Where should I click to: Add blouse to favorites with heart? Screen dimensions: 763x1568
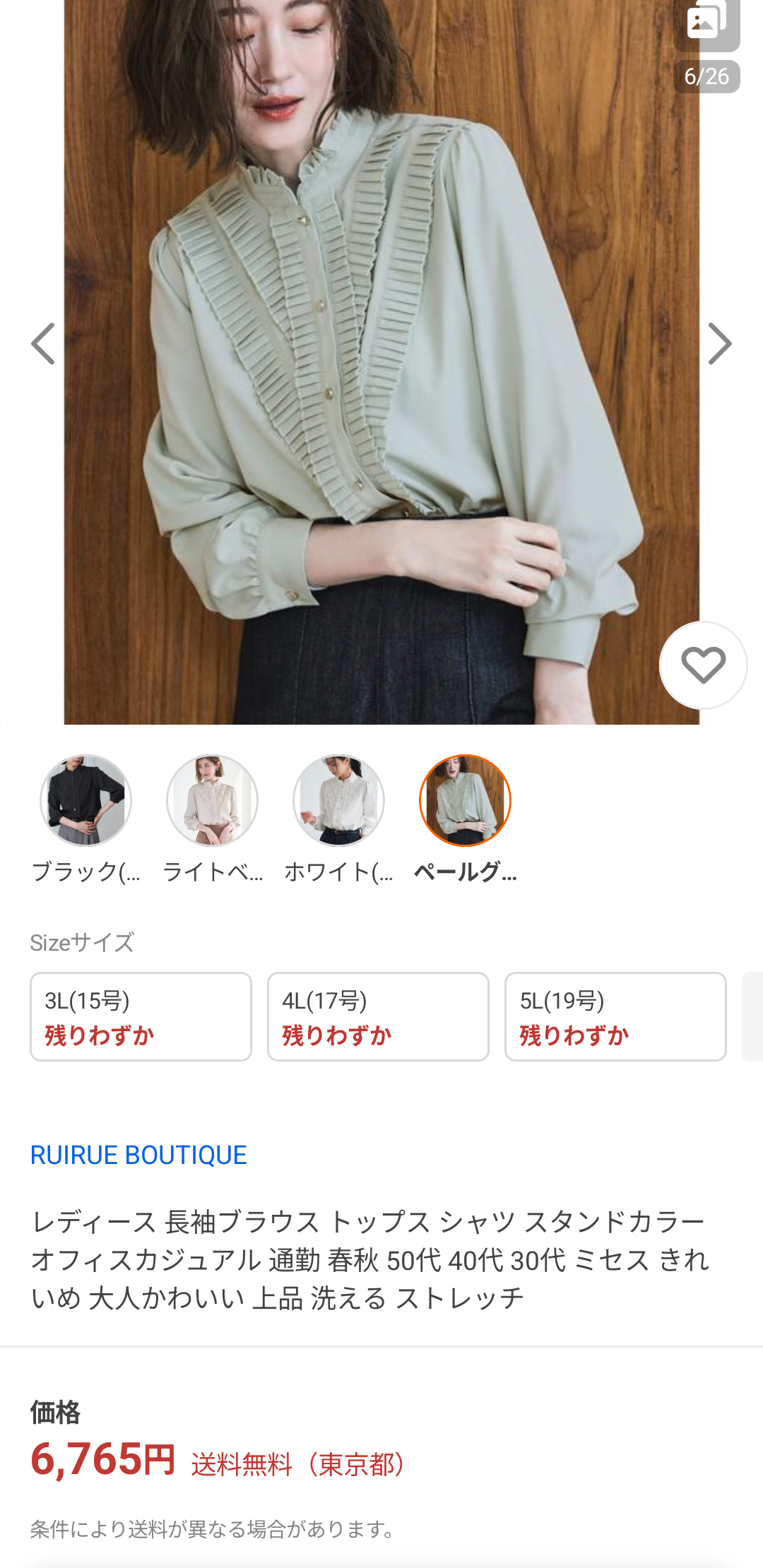coord(703,665)
